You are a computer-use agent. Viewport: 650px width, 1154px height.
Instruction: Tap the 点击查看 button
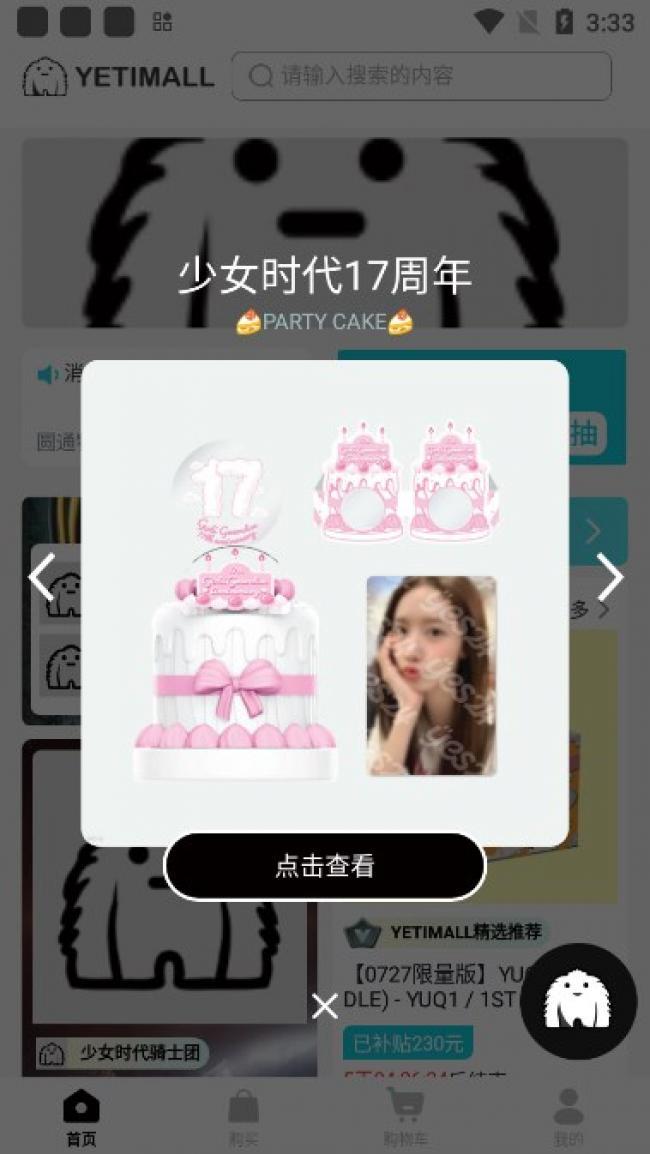(324, 866)
